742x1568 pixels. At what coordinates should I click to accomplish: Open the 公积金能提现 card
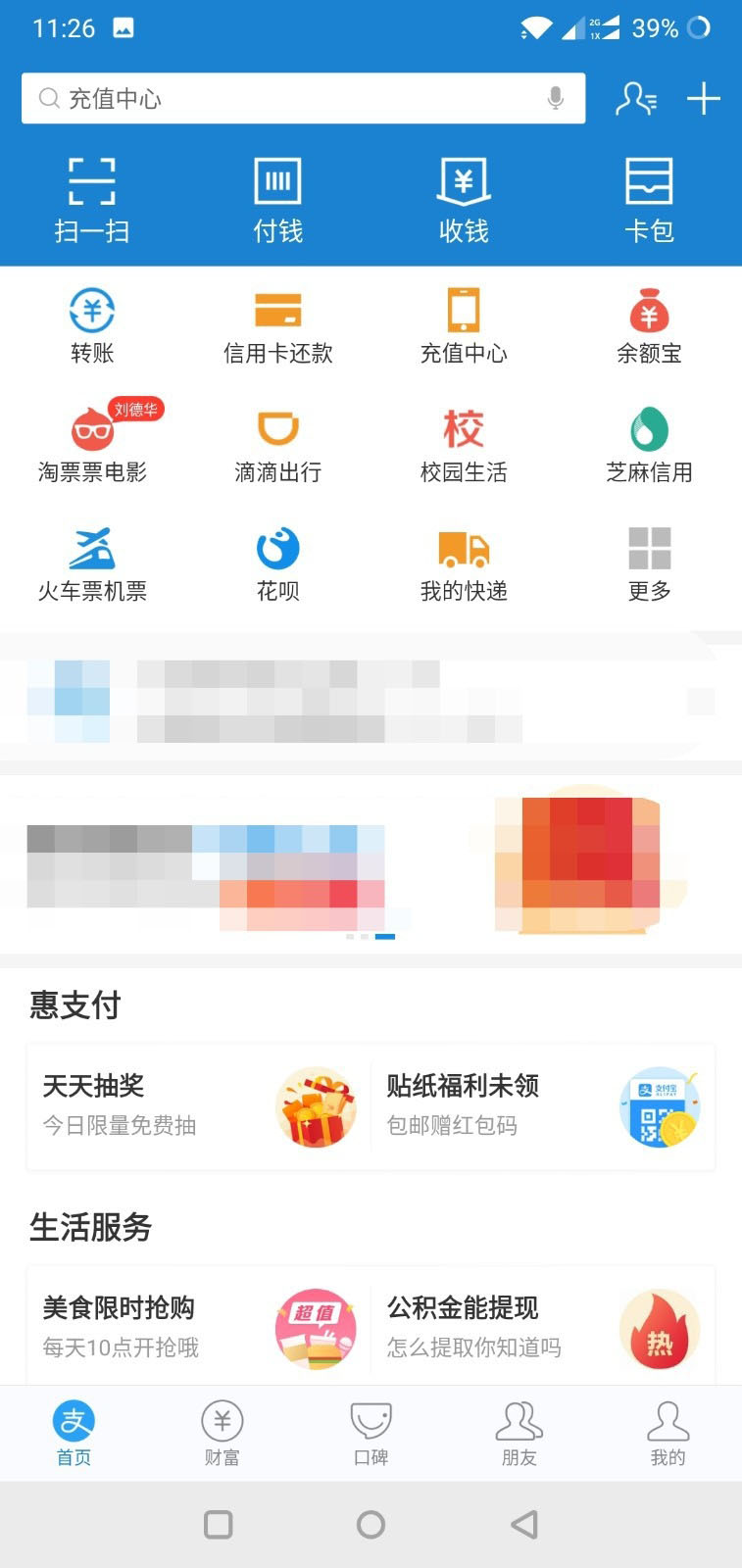tap(542, 1328)
